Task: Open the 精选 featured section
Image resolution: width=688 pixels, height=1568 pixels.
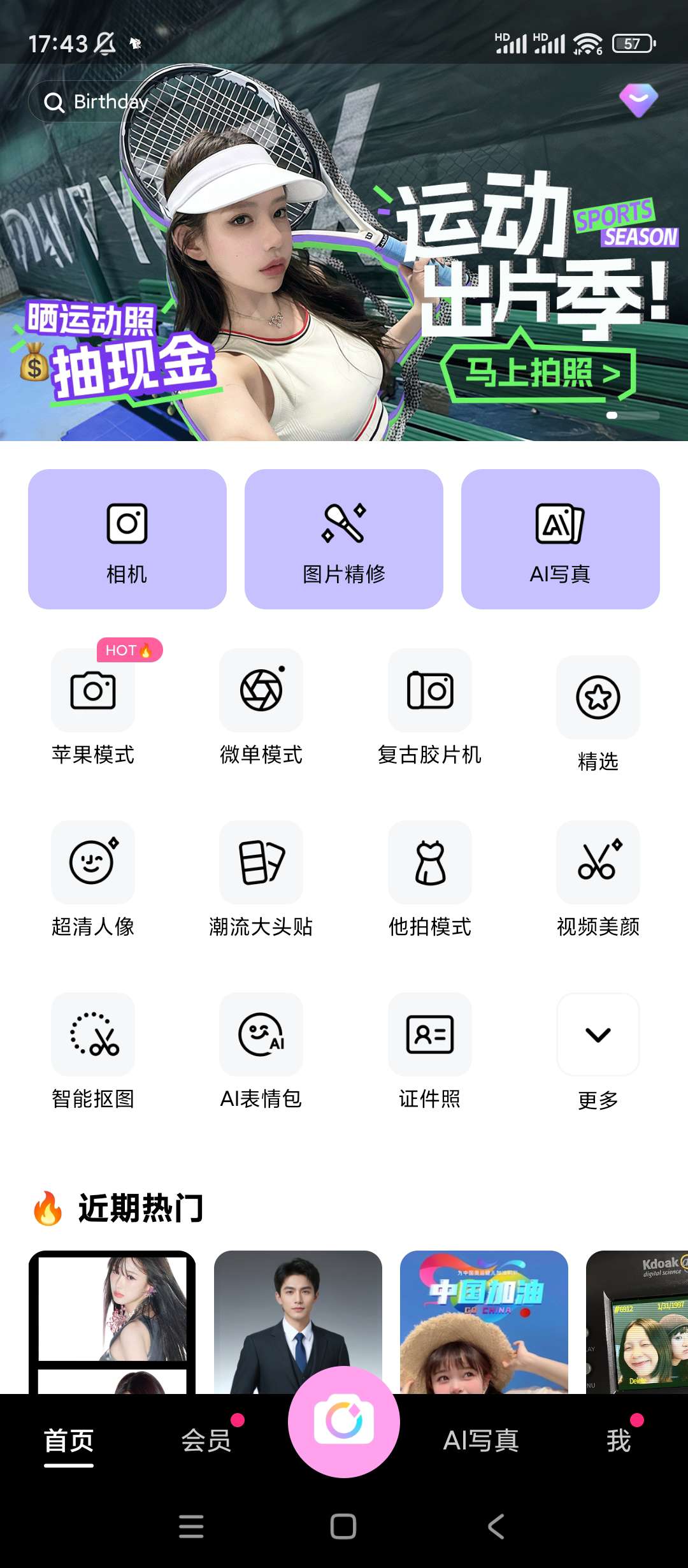Action: (x=598, y=698)
